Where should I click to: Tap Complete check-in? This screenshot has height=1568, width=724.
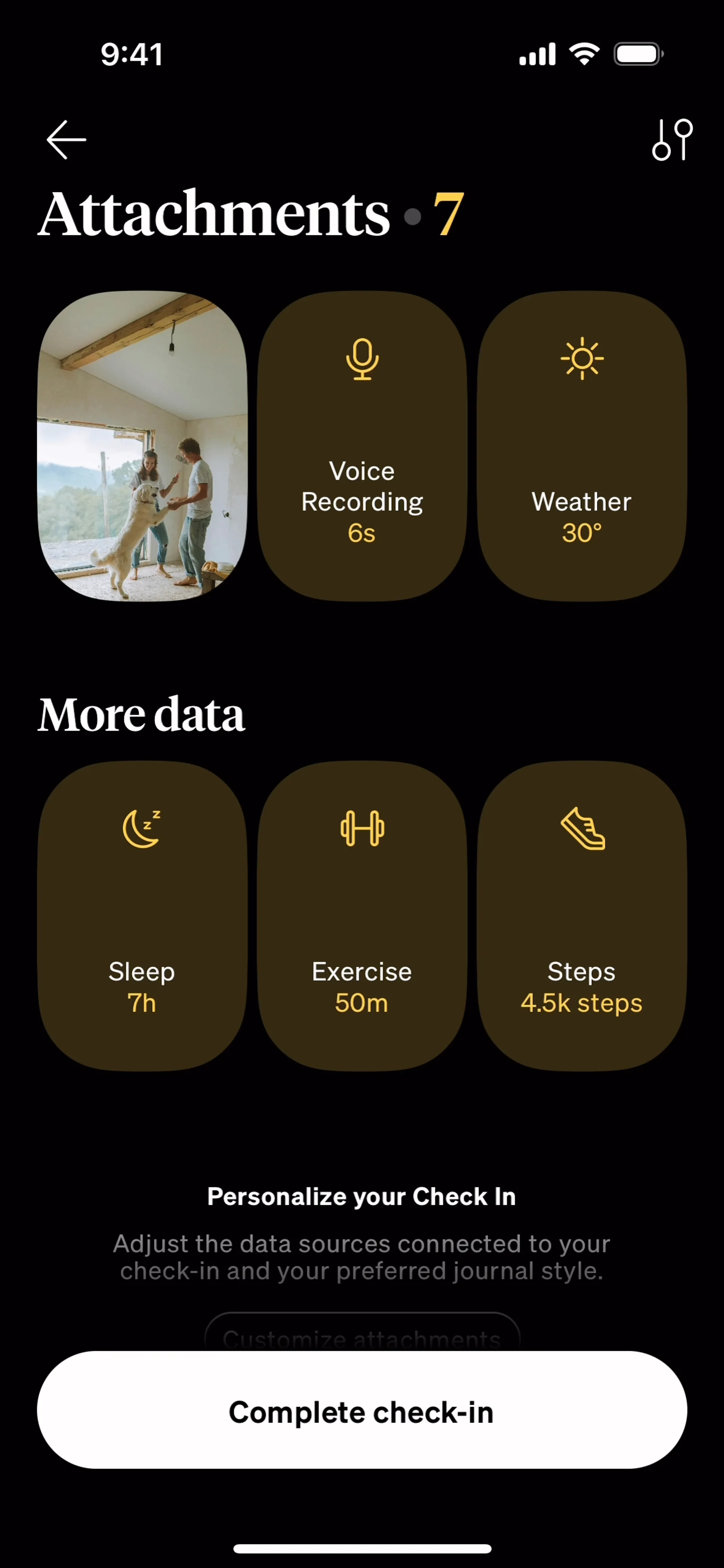click(362, 1412)
